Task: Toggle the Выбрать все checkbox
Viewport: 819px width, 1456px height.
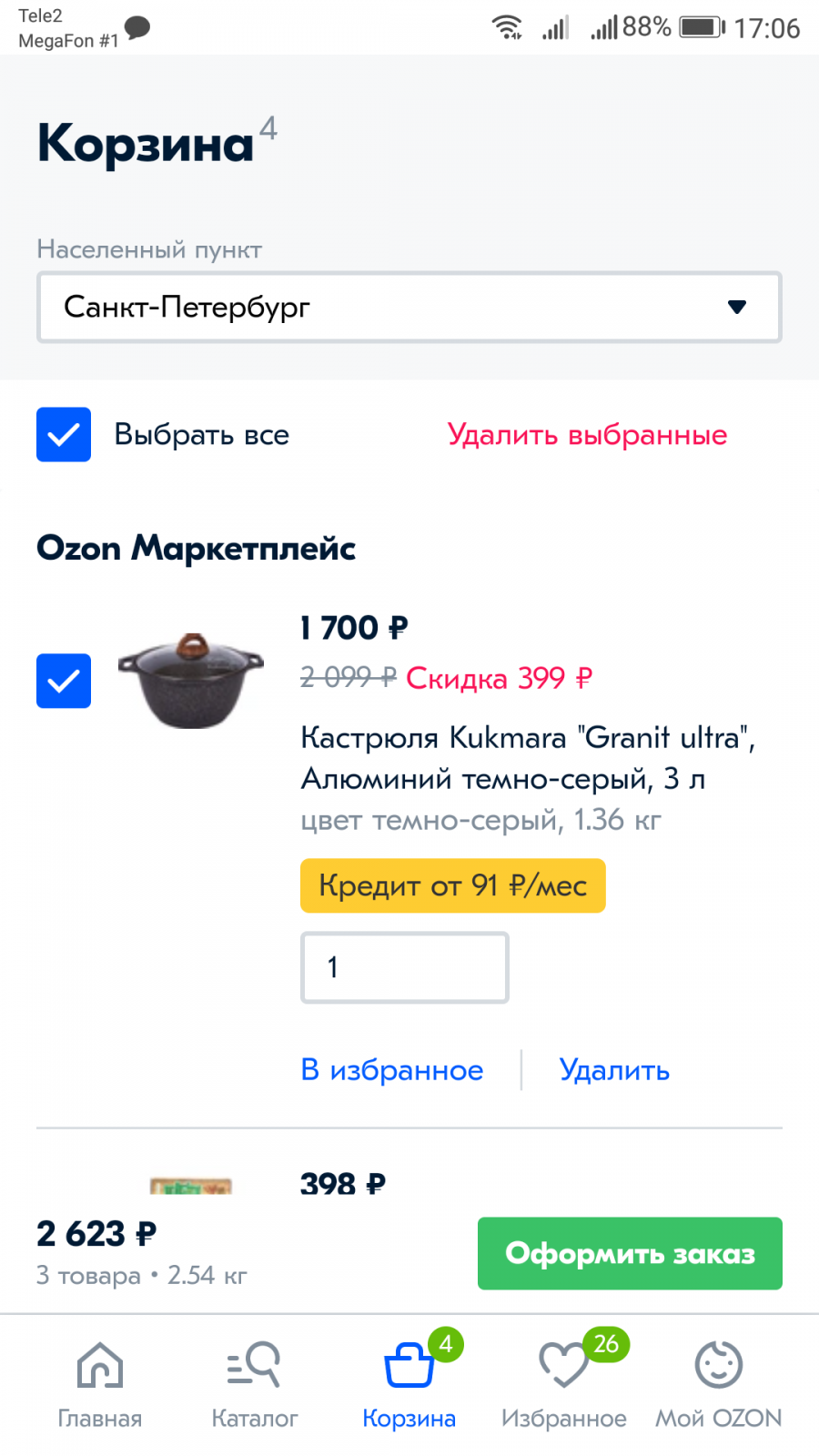Action: tap(64, 435)
